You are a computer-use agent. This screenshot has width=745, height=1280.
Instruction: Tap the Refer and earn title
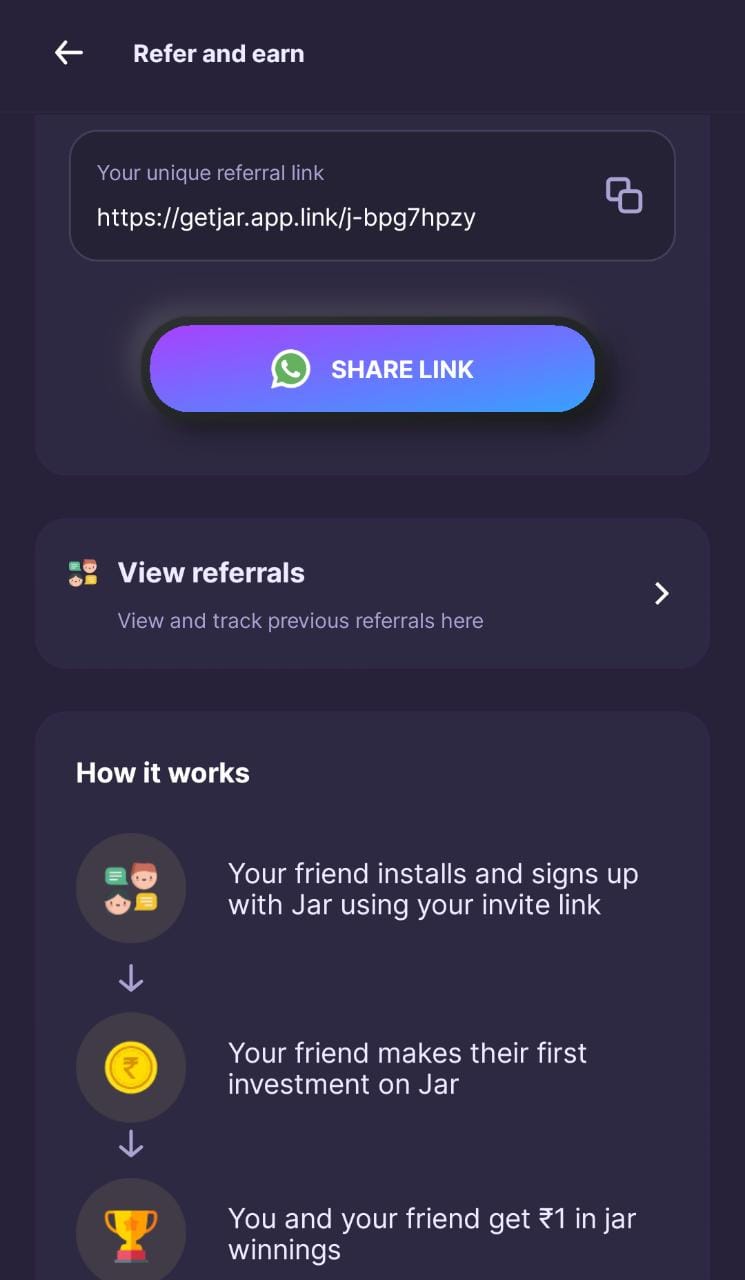[x=218, y=52]
